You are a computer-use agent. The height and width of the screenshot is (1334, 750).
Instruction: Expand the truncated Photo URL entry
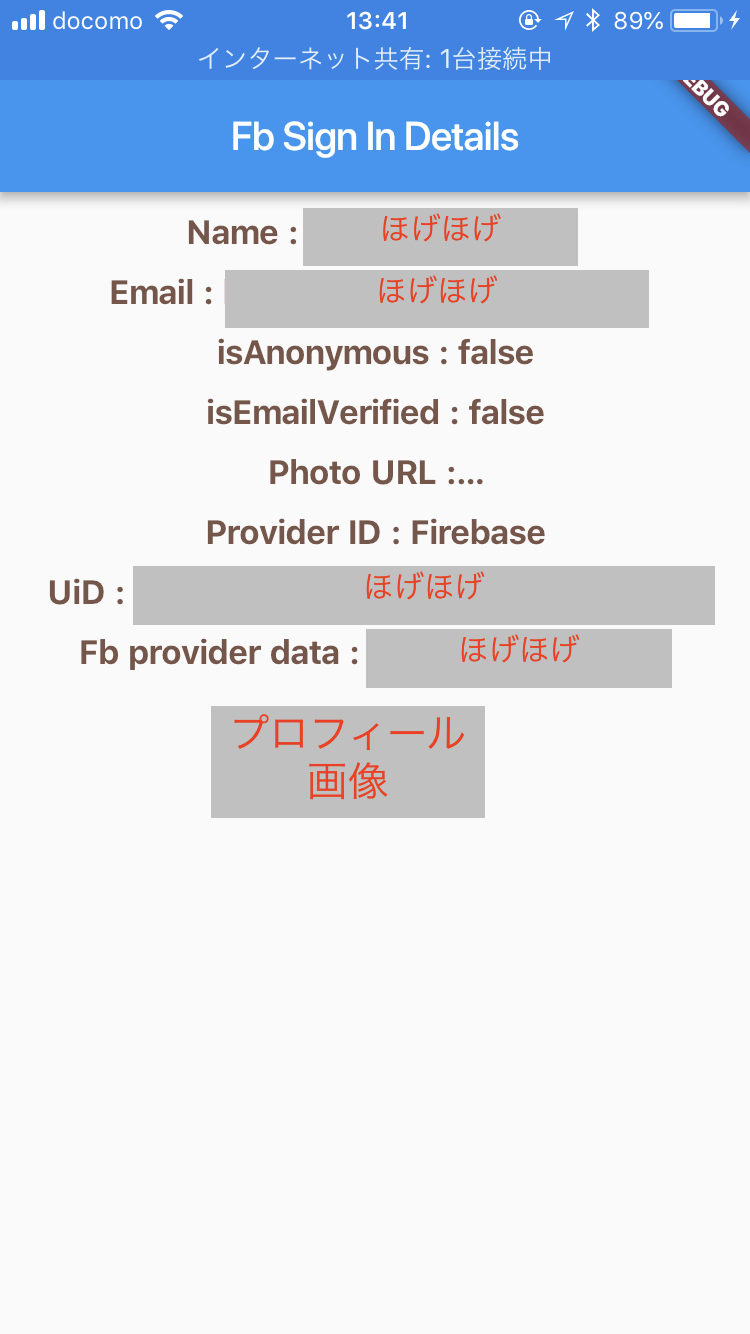[x=375, y=471]
